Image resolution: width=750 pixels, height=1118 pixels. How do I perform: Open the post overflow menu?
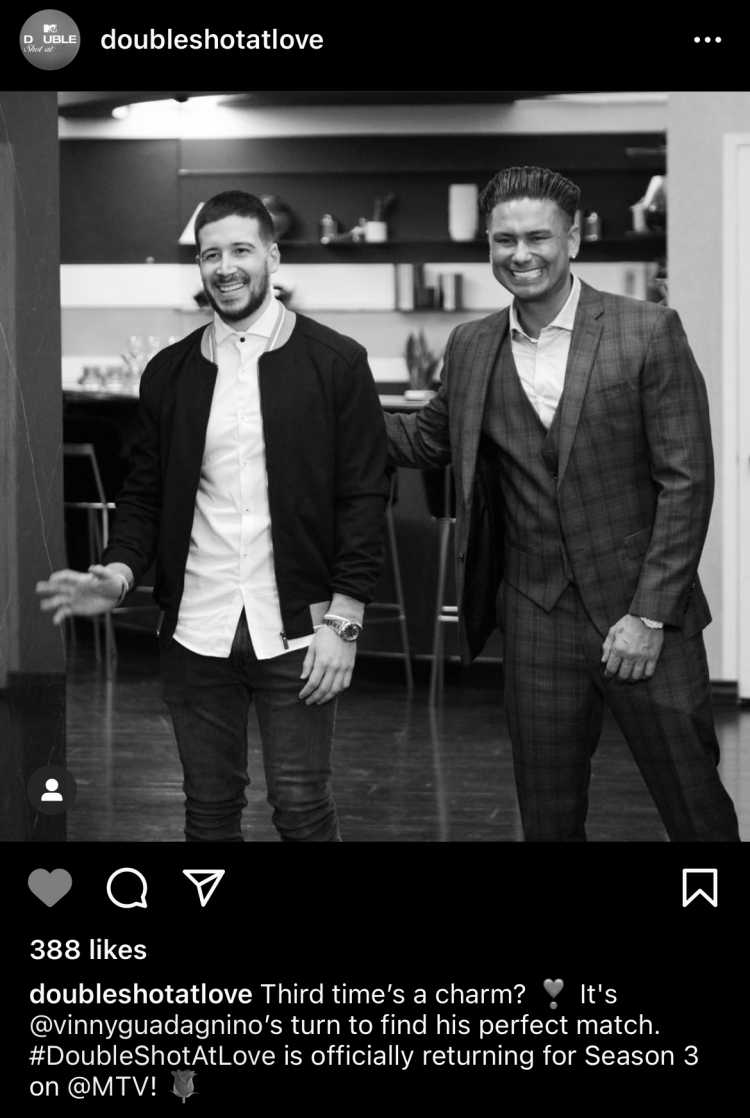pos(707,40)
